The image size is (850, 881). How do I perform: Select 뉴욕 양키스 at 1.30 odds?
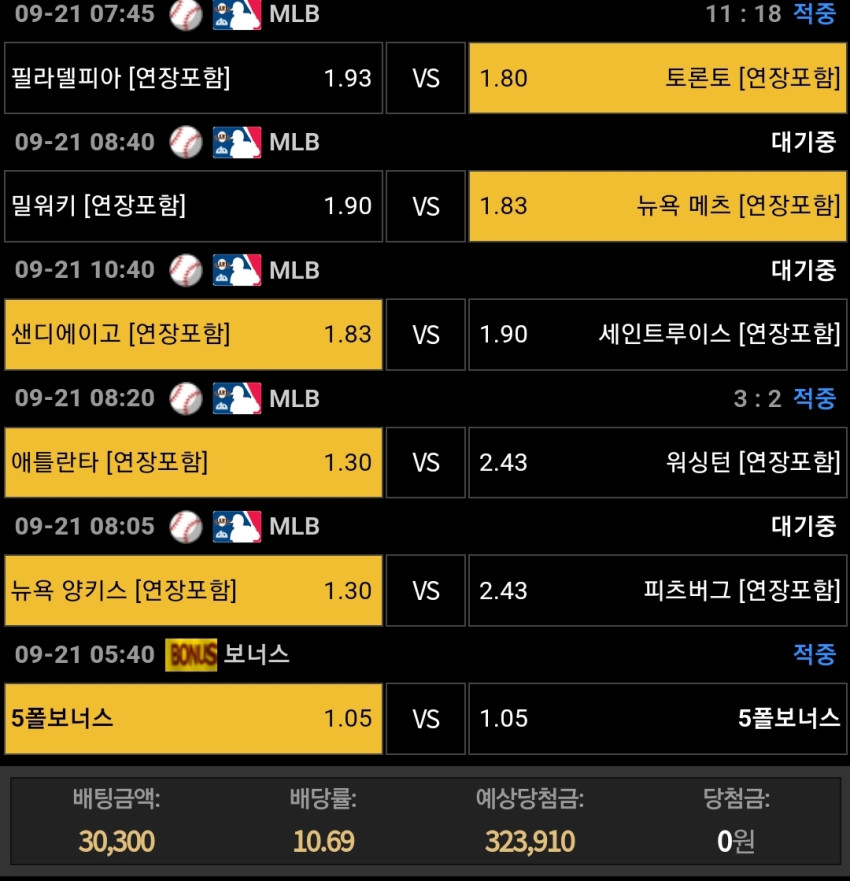[193, 591]
